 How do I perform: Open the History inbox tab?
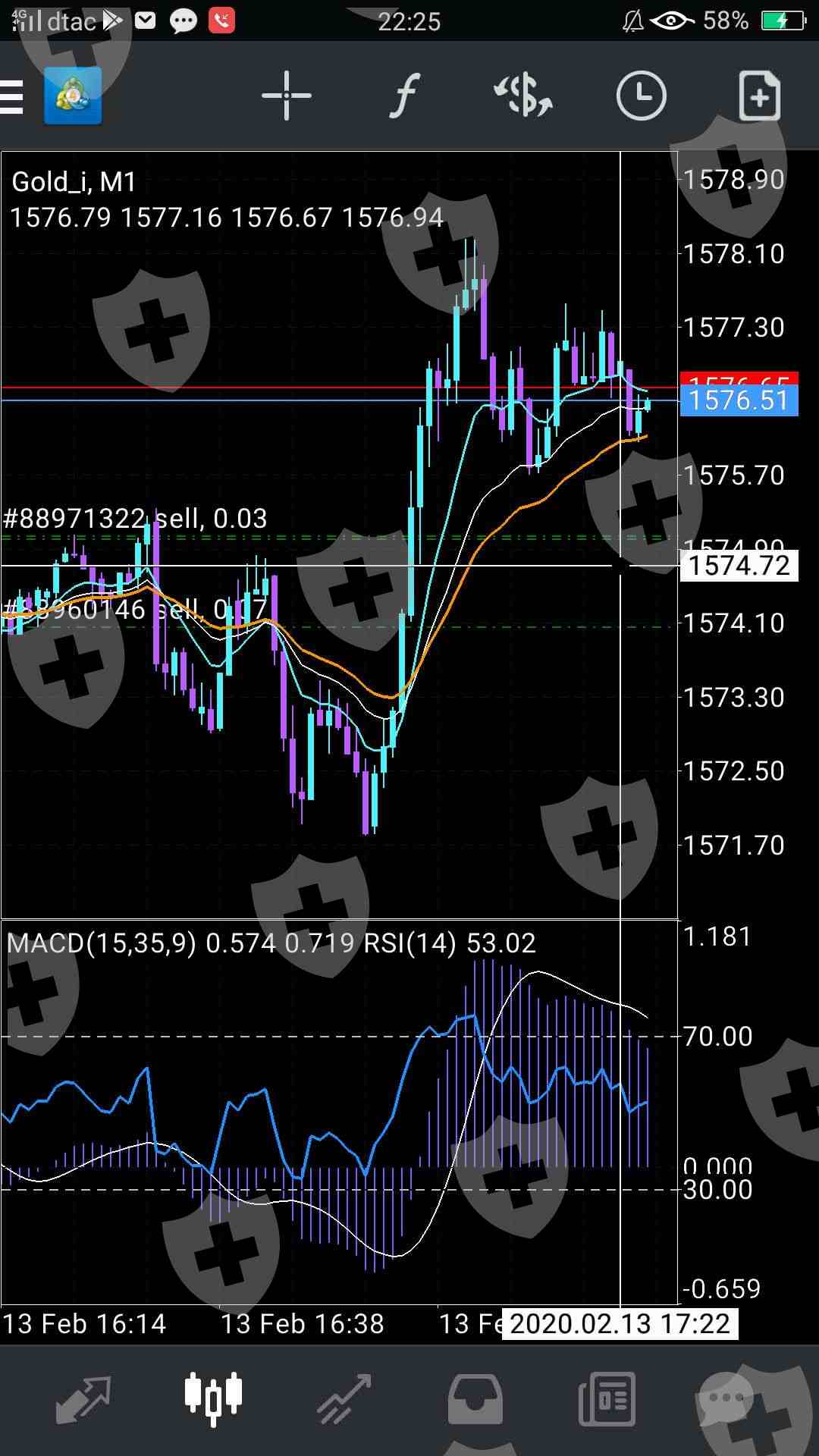[475, 1399]
